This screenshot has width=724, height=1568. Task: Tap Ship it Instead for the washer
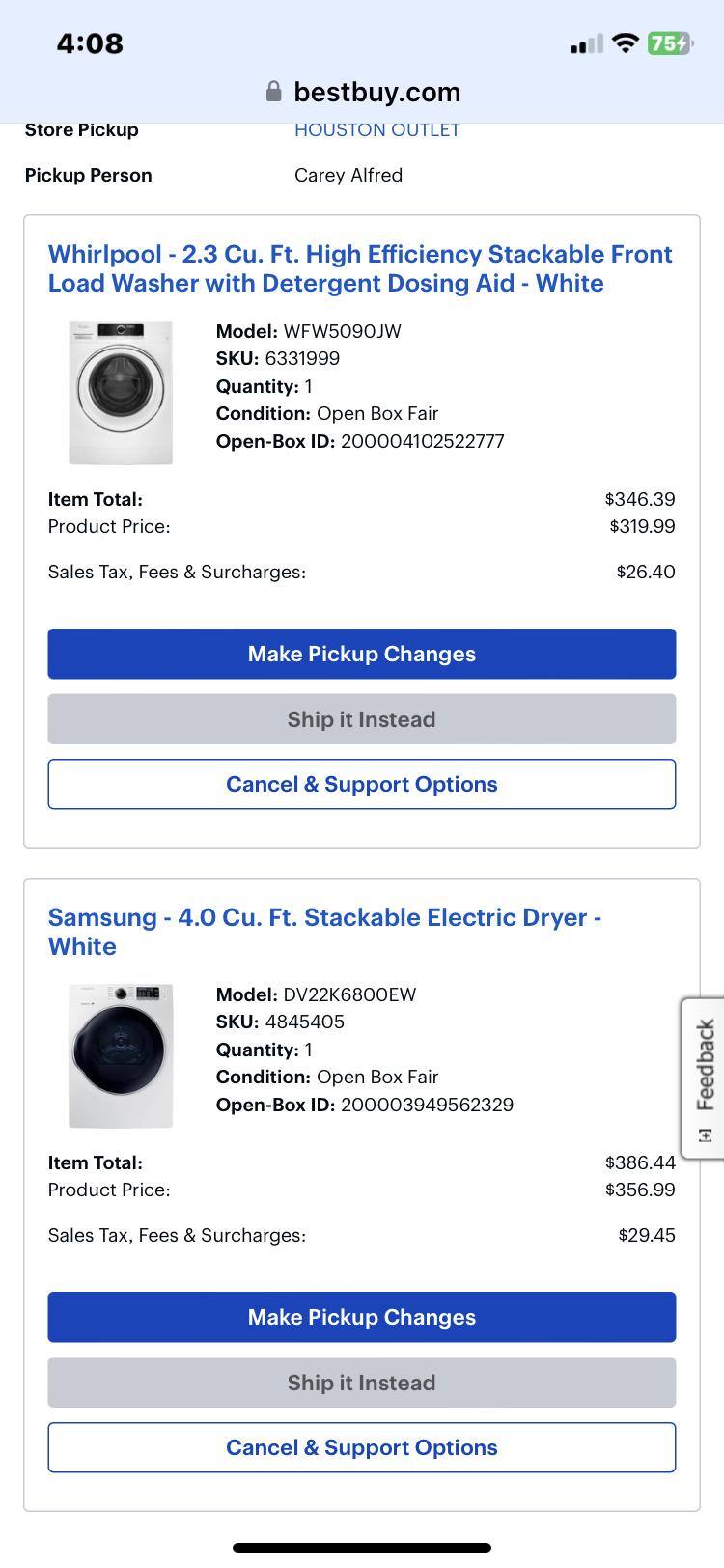point(361,718)
